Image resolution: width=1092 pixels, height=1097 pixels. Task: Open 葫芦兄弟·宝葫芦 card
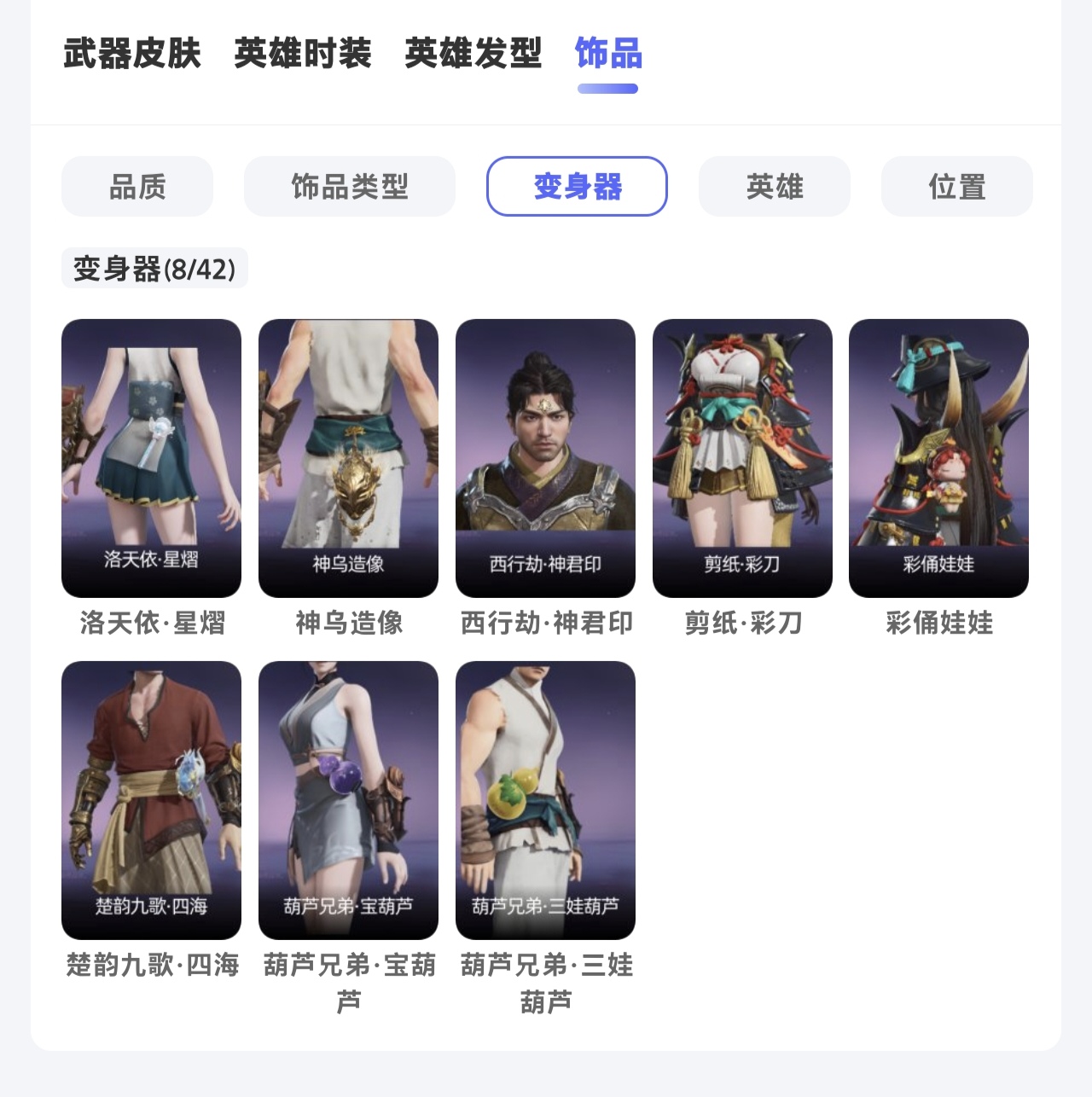(x=348, y=800)
